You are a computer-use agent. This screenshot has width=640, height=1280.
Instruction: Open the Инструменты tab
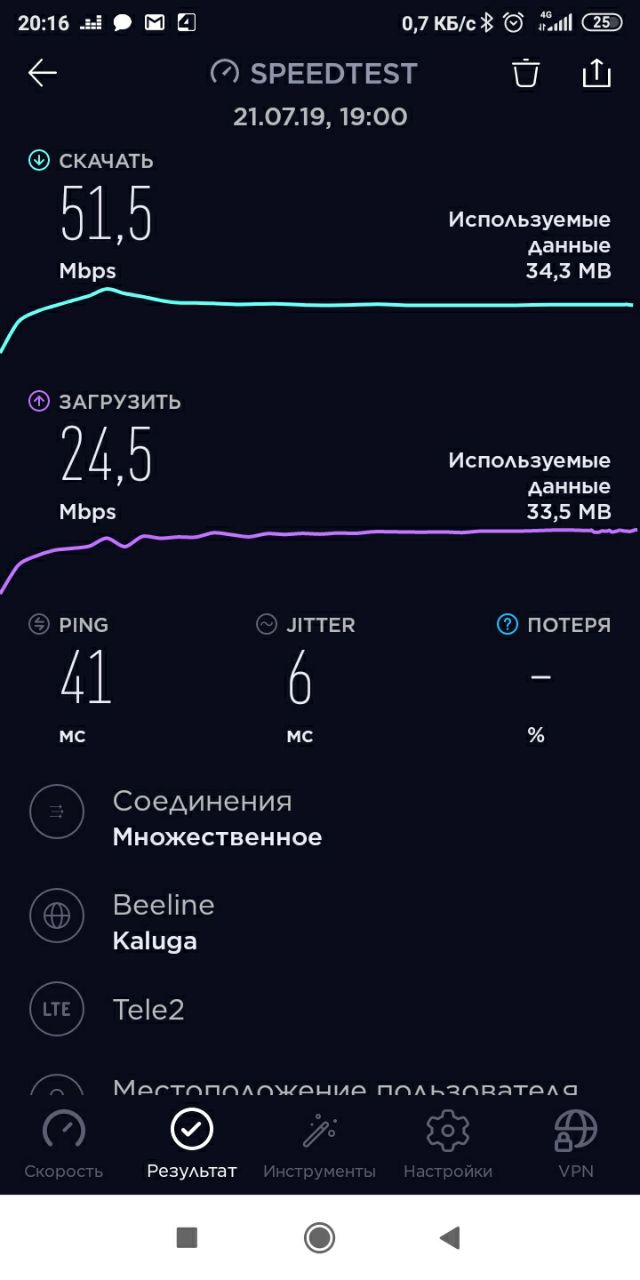point(320,1144)
